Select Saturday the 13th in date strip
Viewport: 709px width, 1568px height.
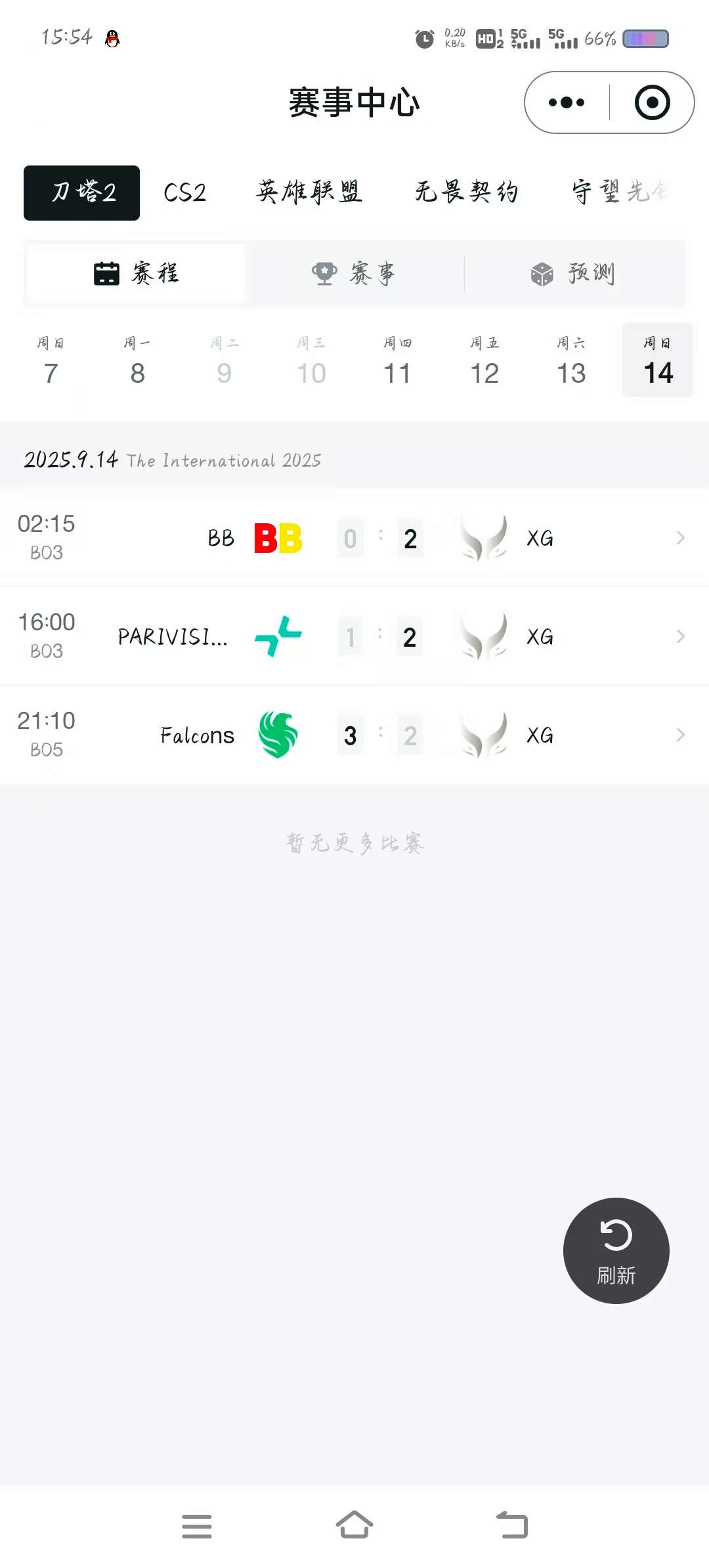(571, 360)
